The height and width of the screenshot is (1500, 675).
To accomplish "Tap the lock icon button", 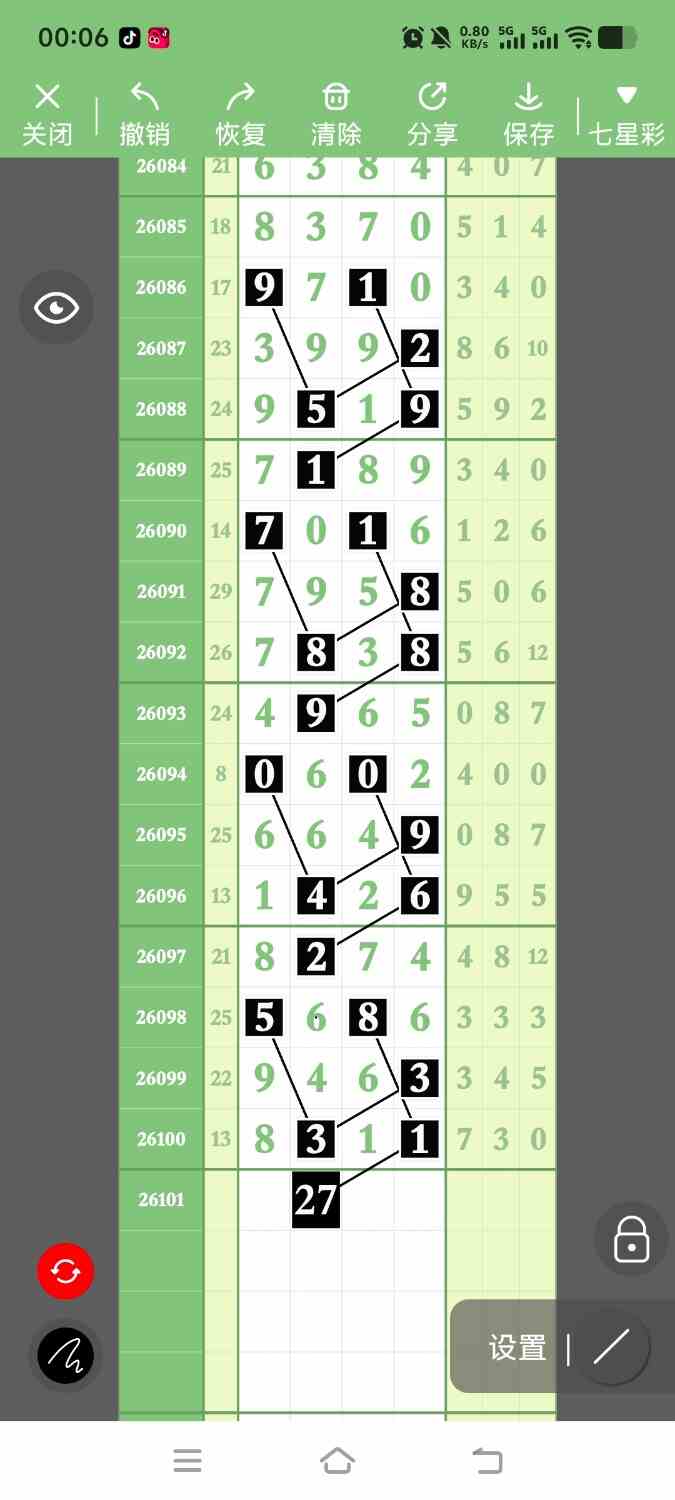I will [631, 1239].
